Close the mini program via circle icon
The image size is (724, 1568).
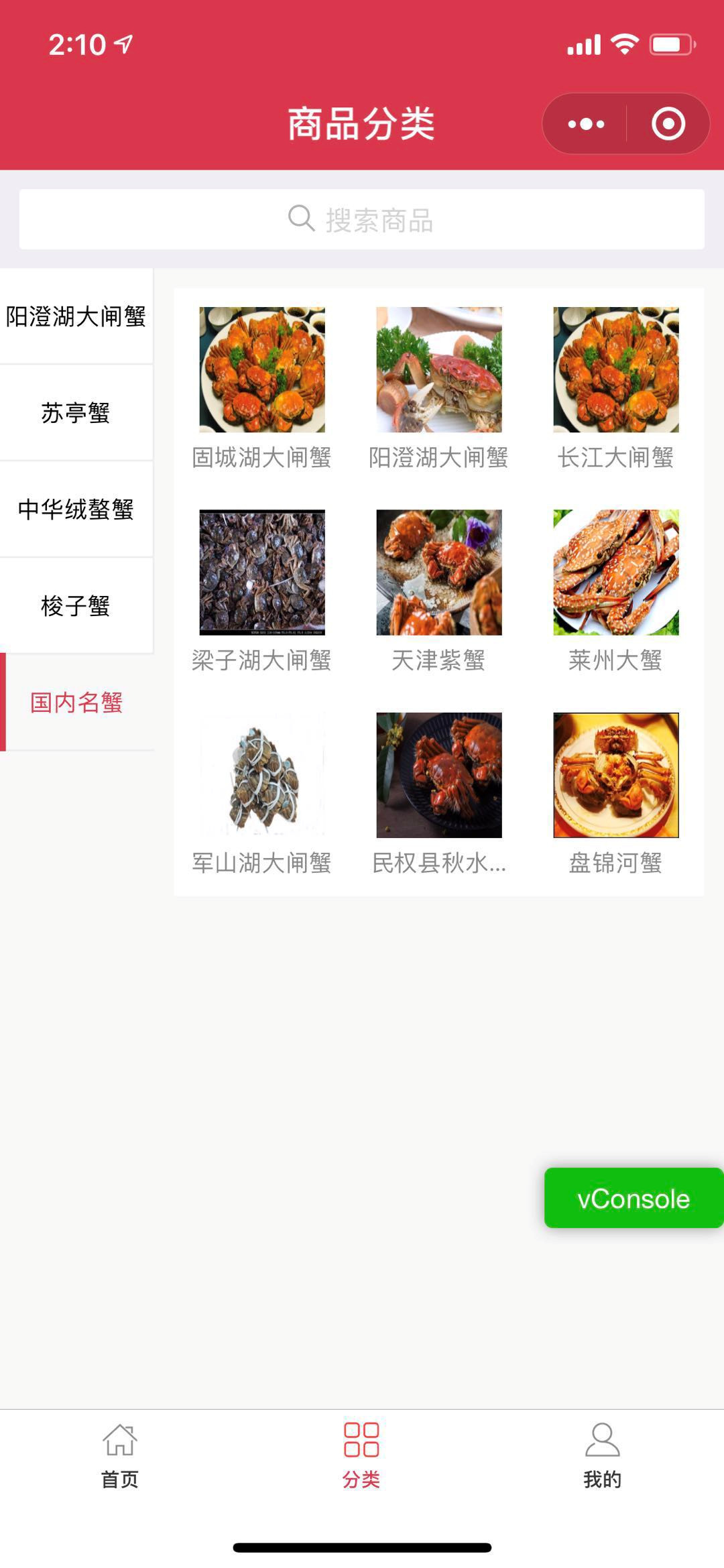[x=668, y=124]
